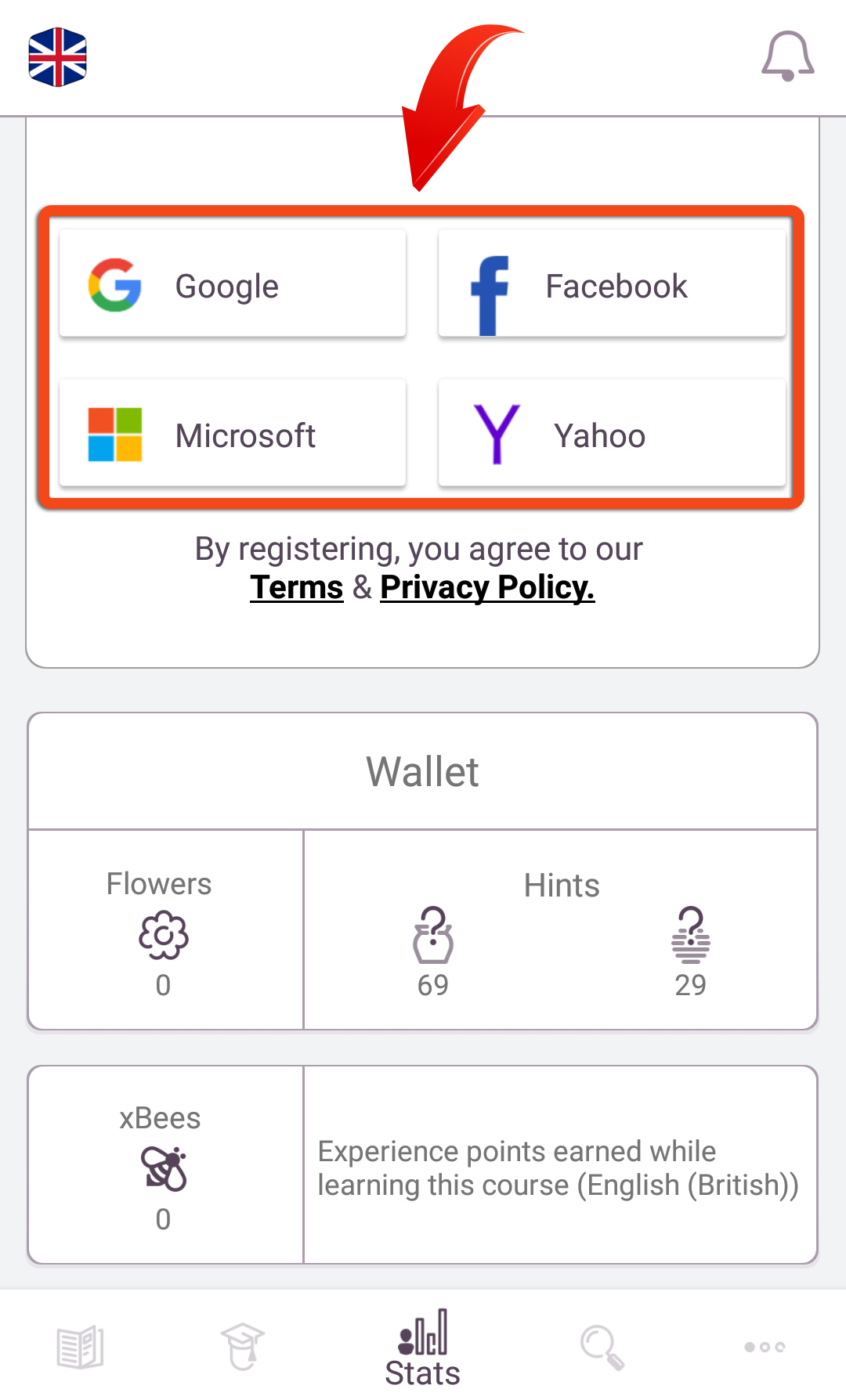
Task: Go to the search magnifier tab
Action: coord(602,1347)
